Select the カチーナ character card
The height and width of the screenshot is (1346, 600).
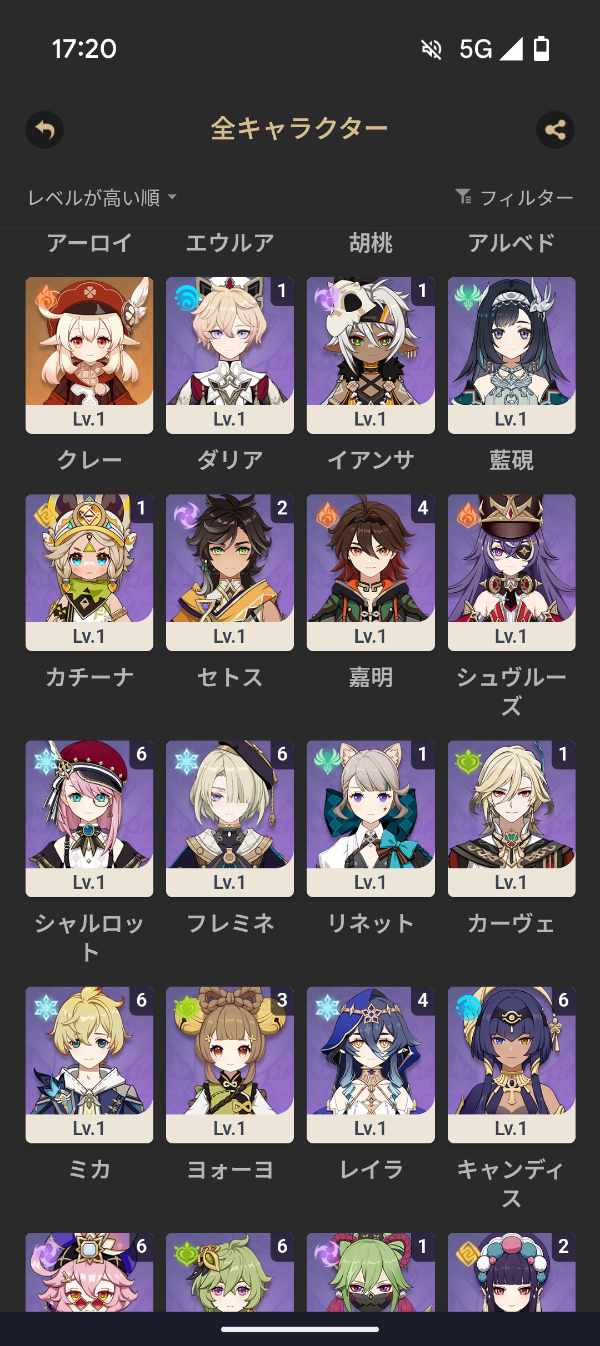[89, 571]
